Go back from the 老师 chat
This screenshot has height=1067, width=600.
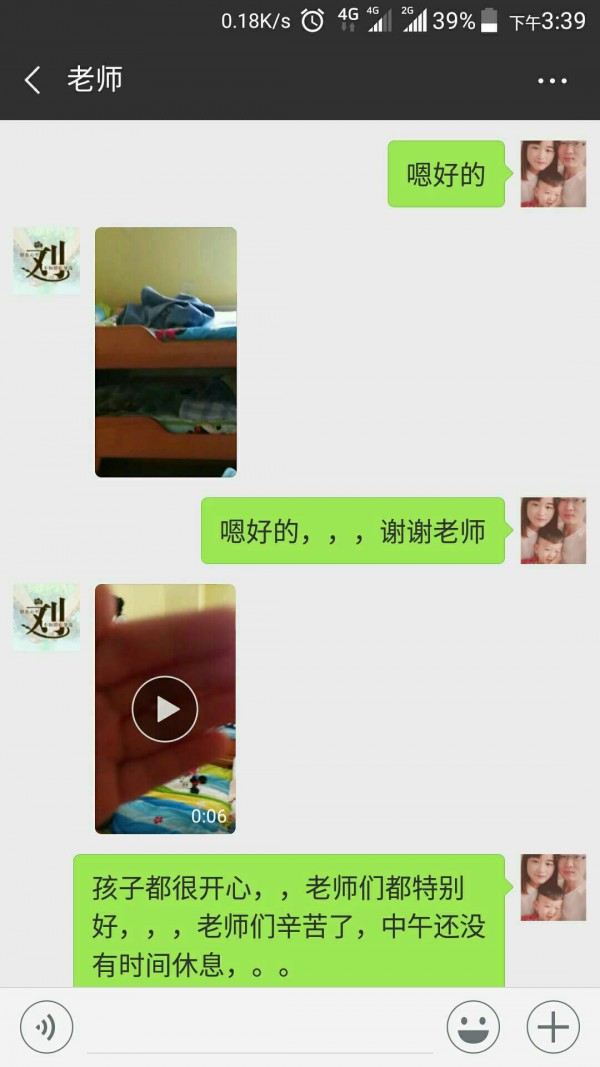click(33, 80)
